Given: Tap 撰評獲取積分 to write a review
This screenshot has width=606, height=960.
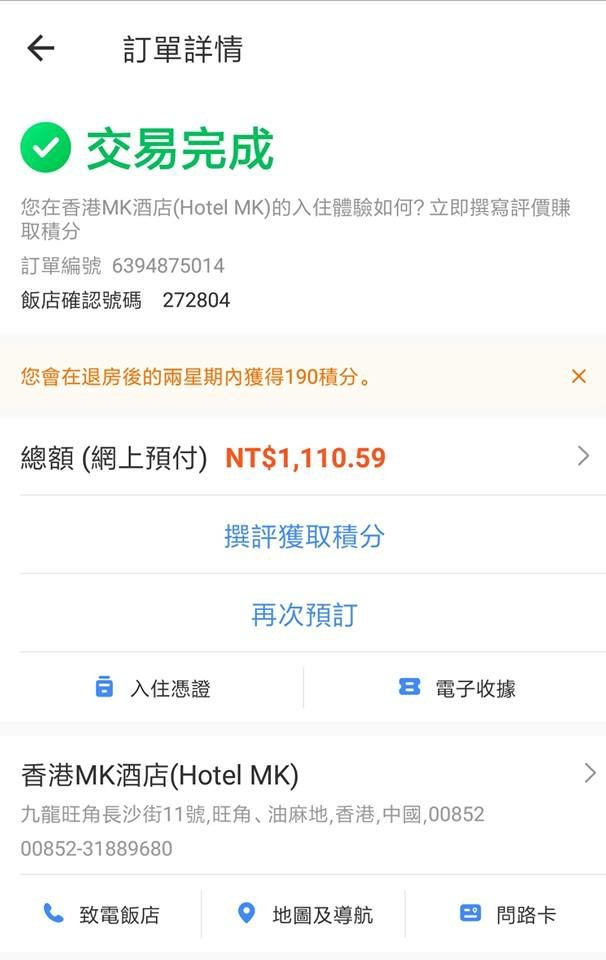Looking at the screenshot, I should [x=303, y=536].
